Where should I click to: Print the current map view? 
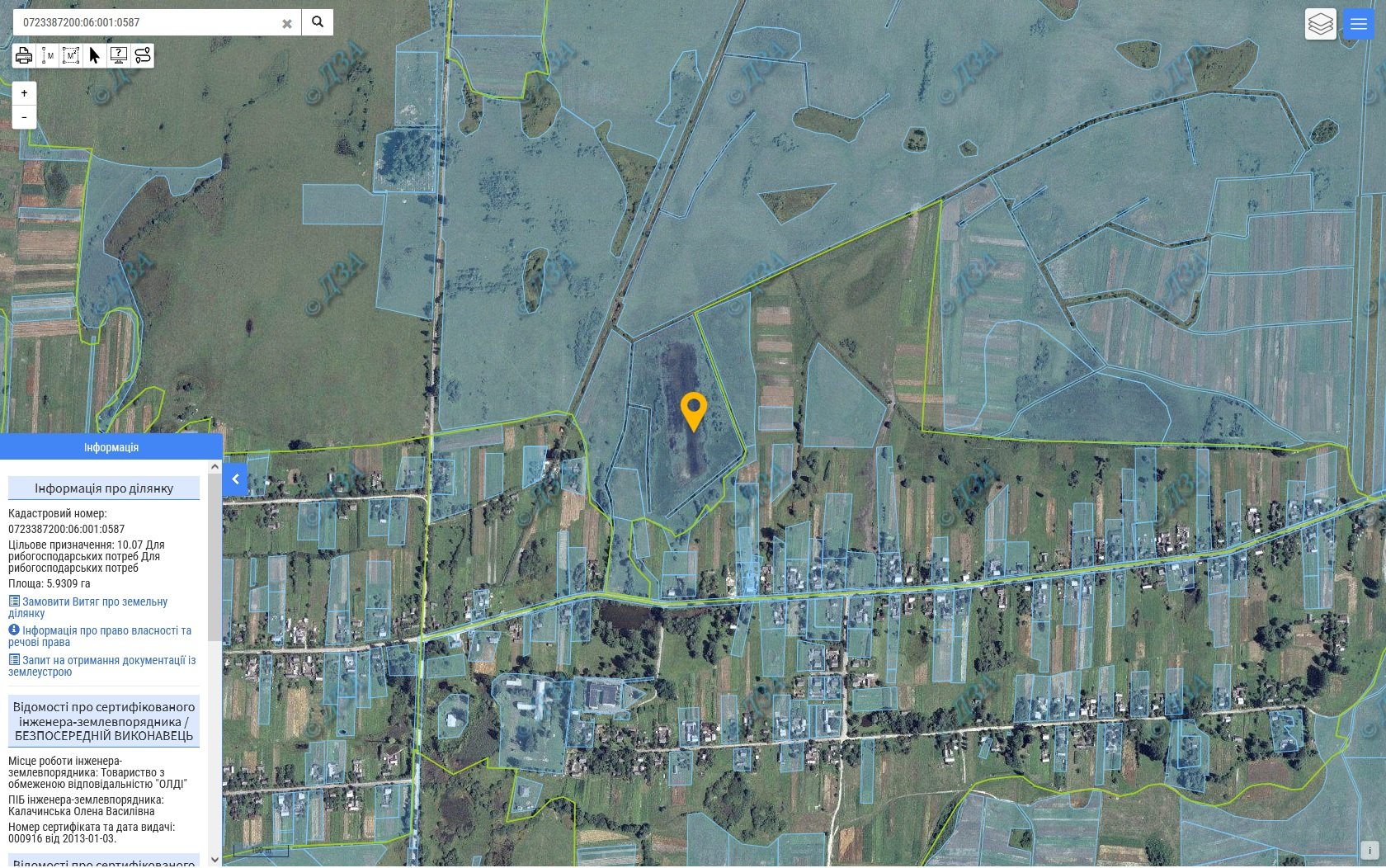pyautogui.click(x=24, y=55)
